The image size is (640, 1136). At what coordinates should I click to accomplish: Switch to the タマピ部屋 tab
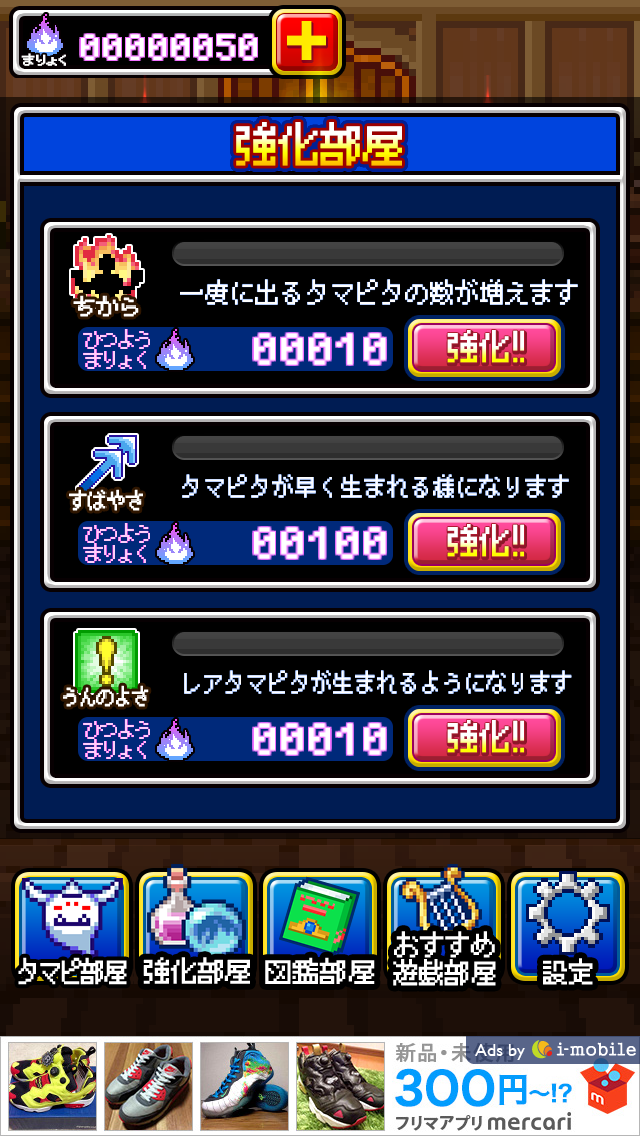click(x=71, y=928)
